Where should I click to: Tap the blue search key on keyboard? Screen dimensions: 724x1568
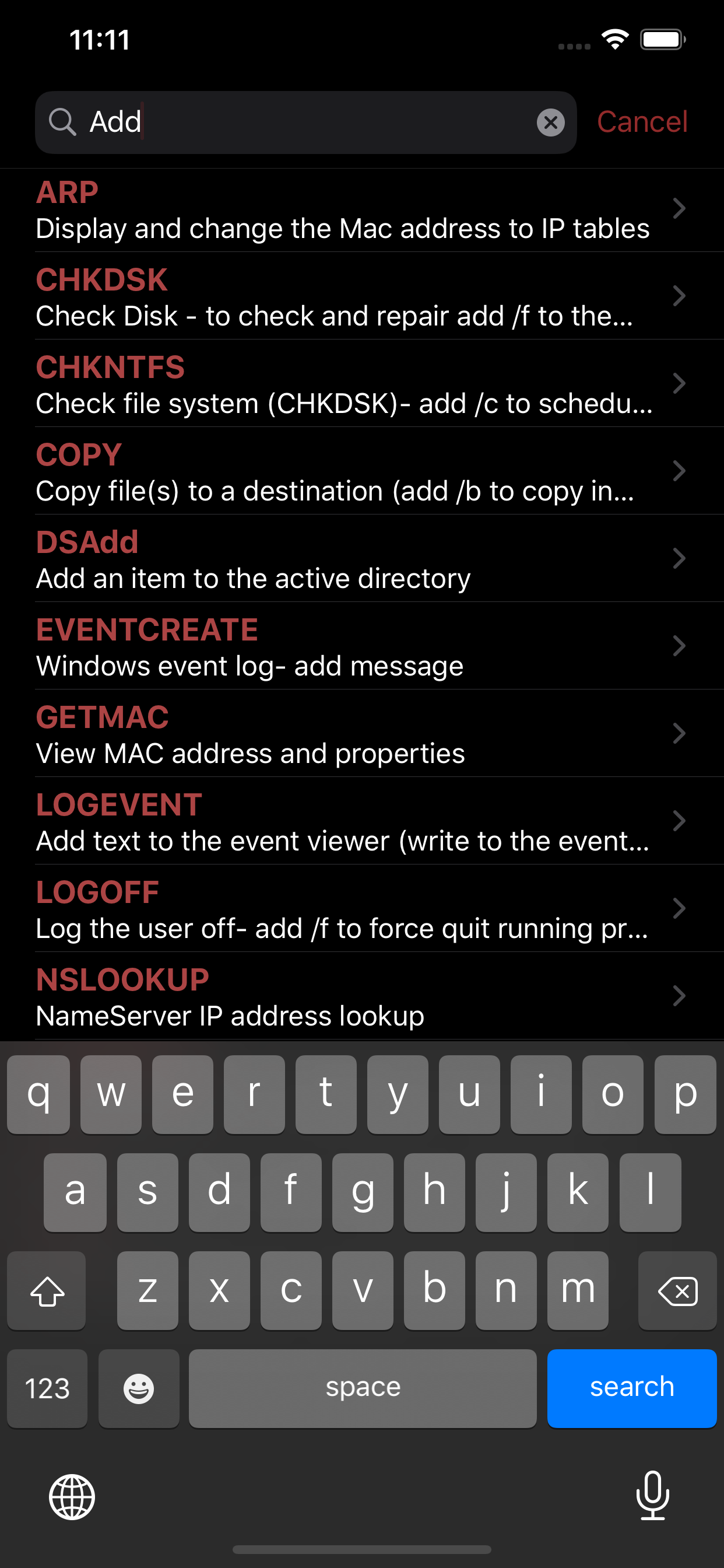(631, 1388)
